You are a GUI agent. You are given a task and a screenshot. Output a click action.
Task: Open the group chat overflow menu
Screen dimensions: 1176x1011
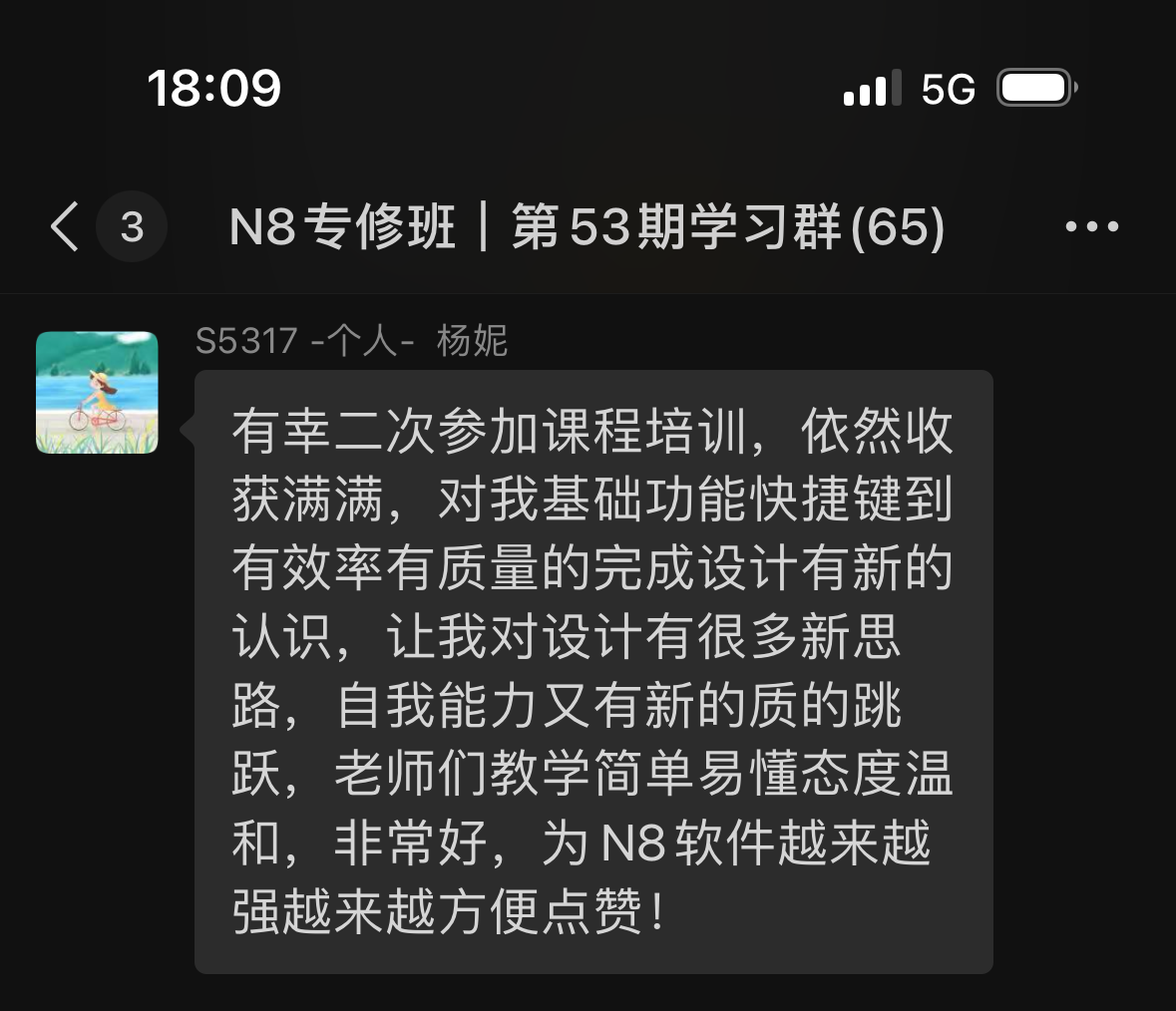click(x=1091, y=227)
